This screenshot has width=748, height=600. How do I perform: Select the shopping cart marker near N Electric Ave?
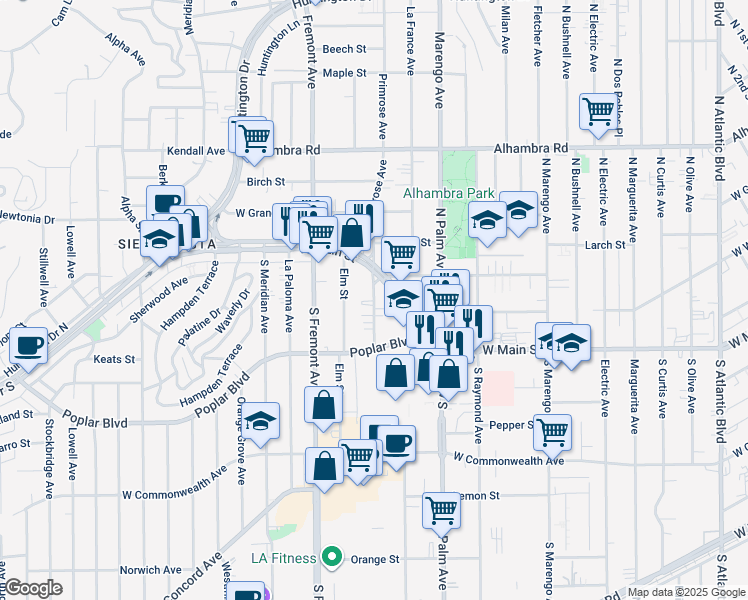[x=598, y=112]
